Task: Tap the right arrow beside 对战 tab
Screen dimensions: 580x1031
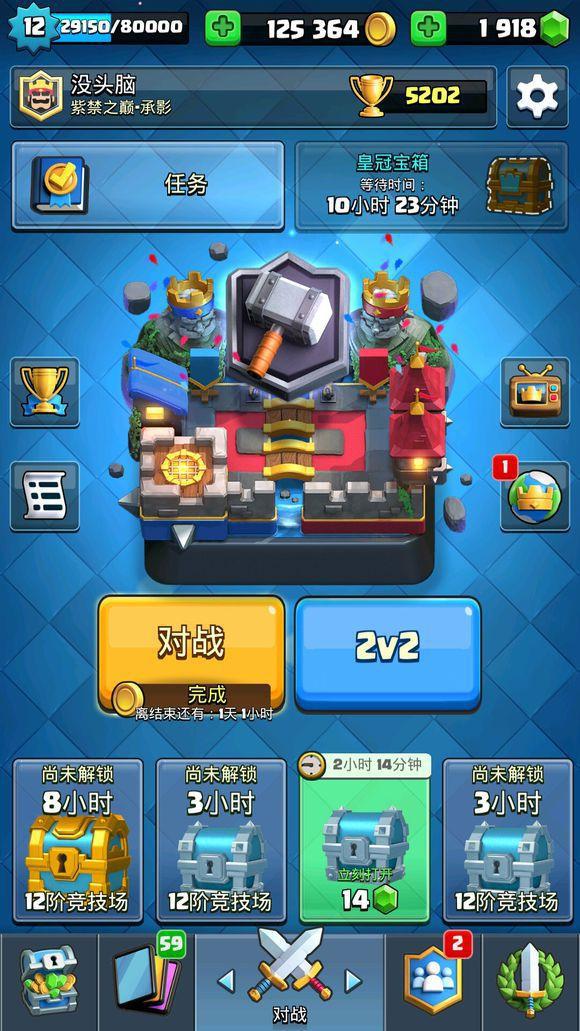Action: point(353,981)
